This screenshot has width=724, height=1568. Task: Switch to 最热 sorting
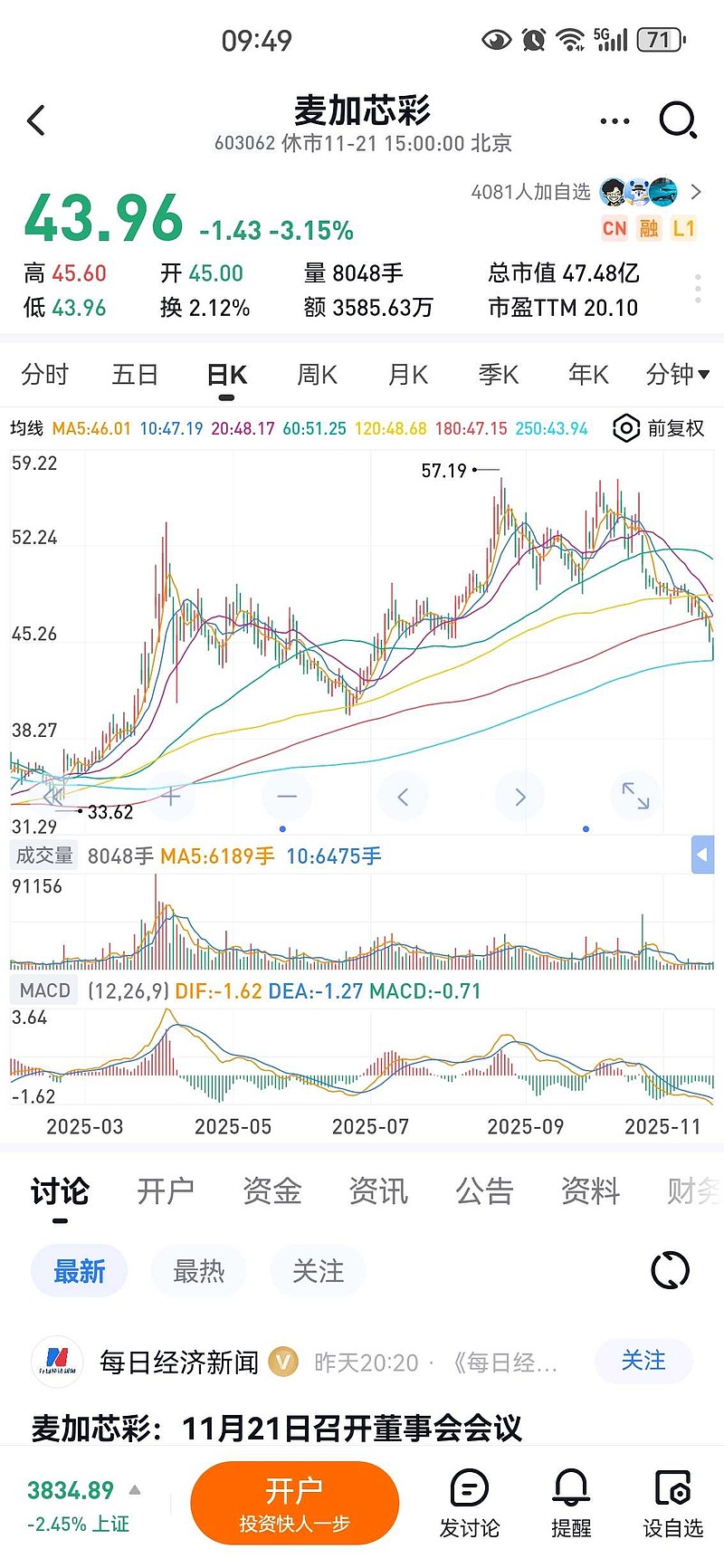(198, 1270)
